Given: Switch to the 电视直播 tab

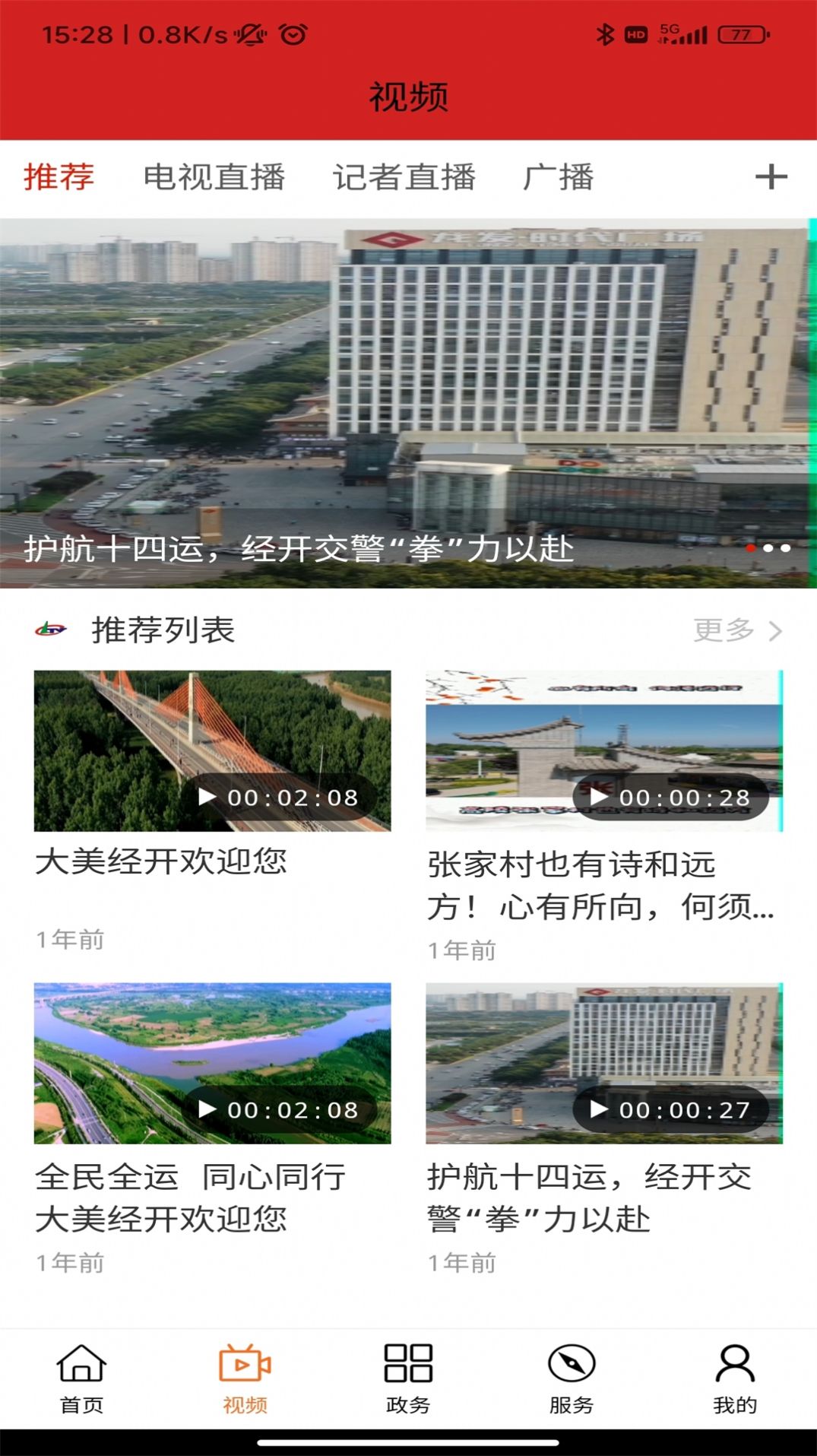Looking at the screenshot, I should point(217,176).
